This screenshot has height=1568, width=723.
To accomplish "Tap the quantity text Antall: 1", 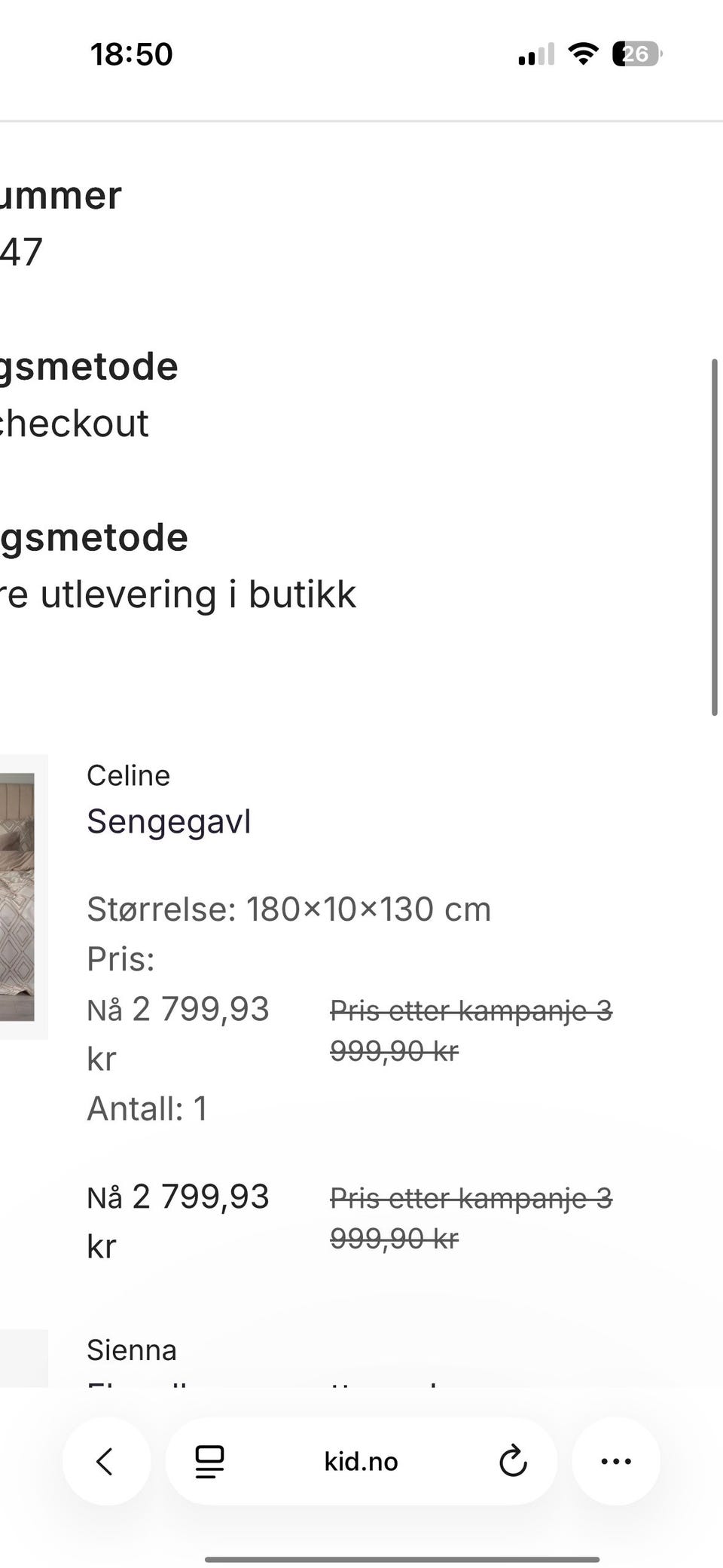I will 148,1108.
